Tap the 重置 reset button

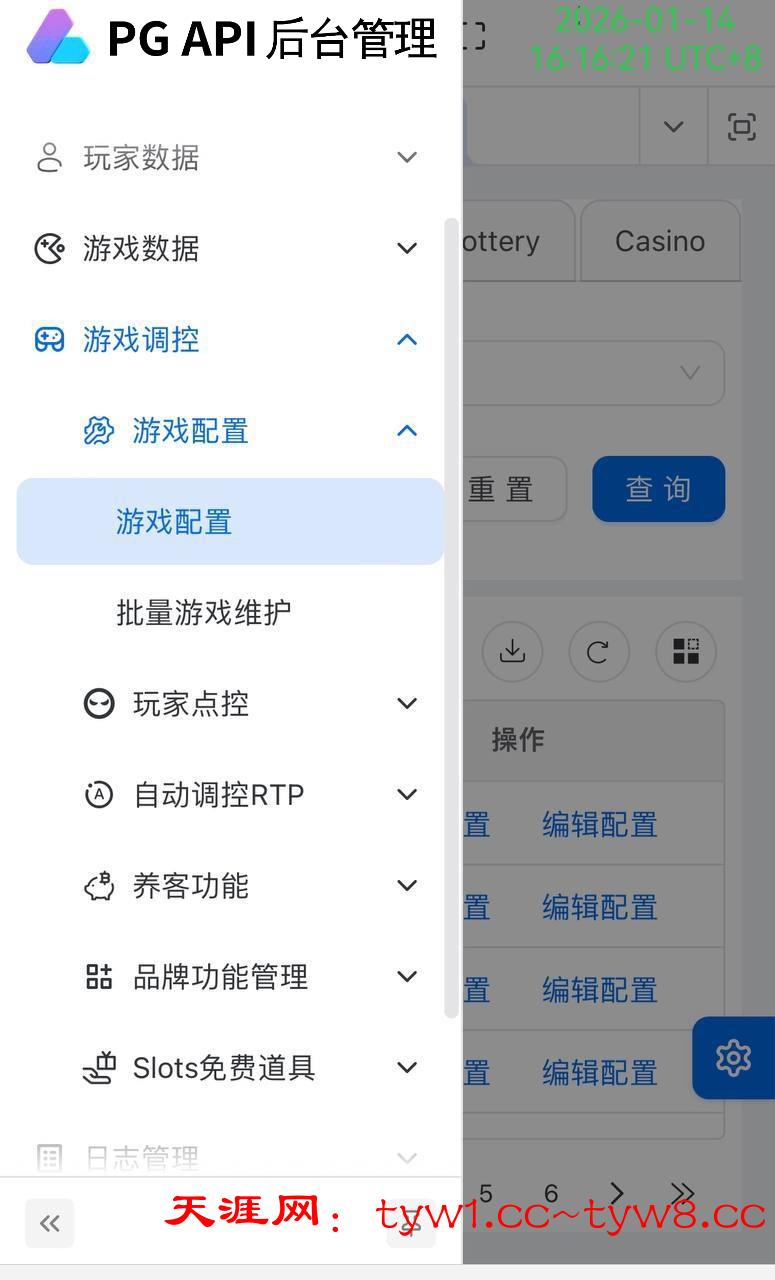[512, 489]
